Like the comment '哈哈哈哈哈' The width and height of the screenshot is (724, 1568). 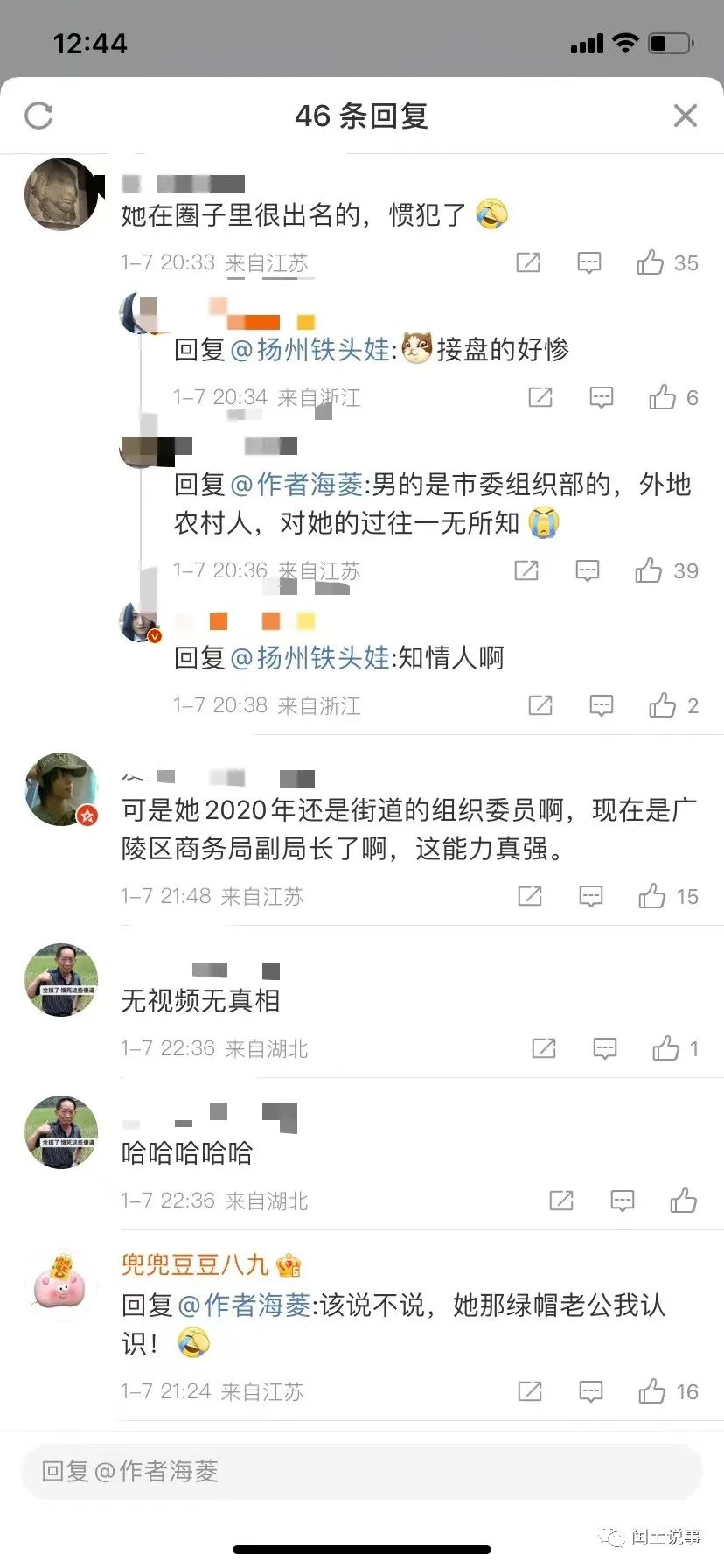coord(684,1200)
